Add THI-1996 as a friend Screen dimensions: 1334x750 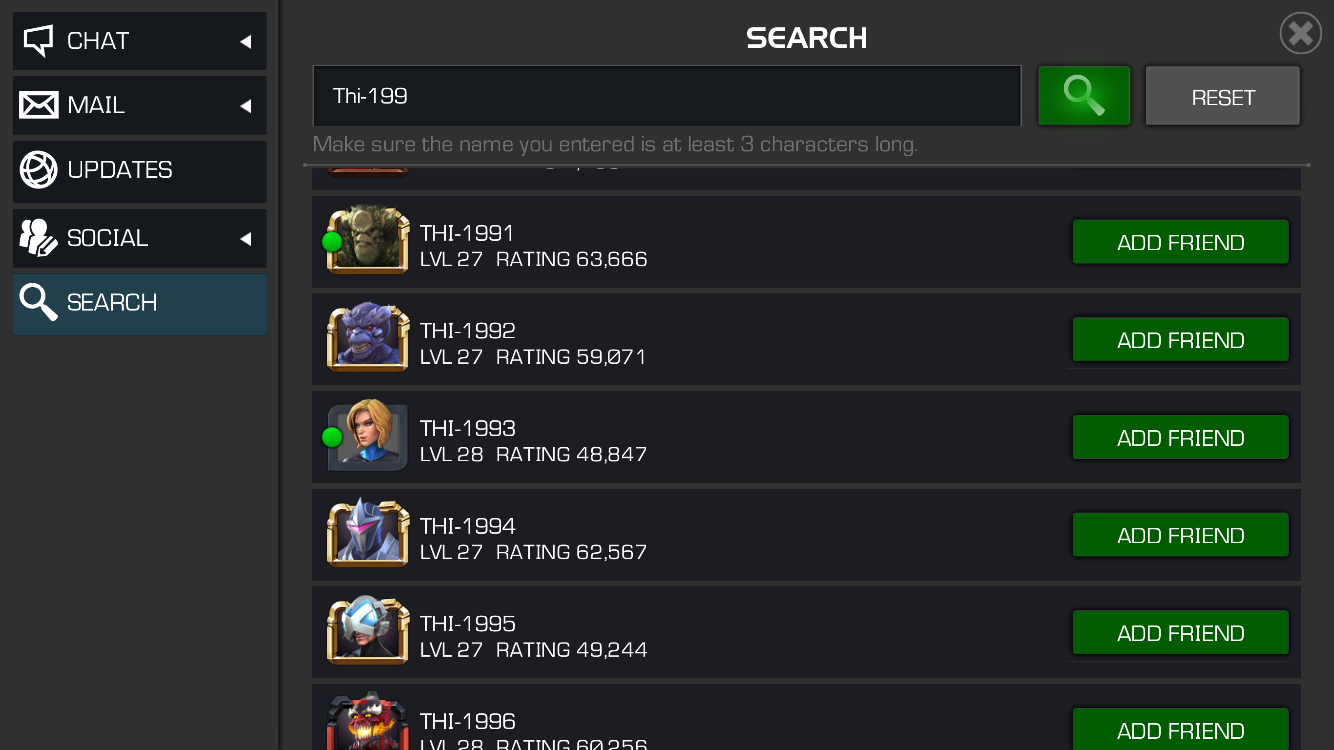point(1180,730)
